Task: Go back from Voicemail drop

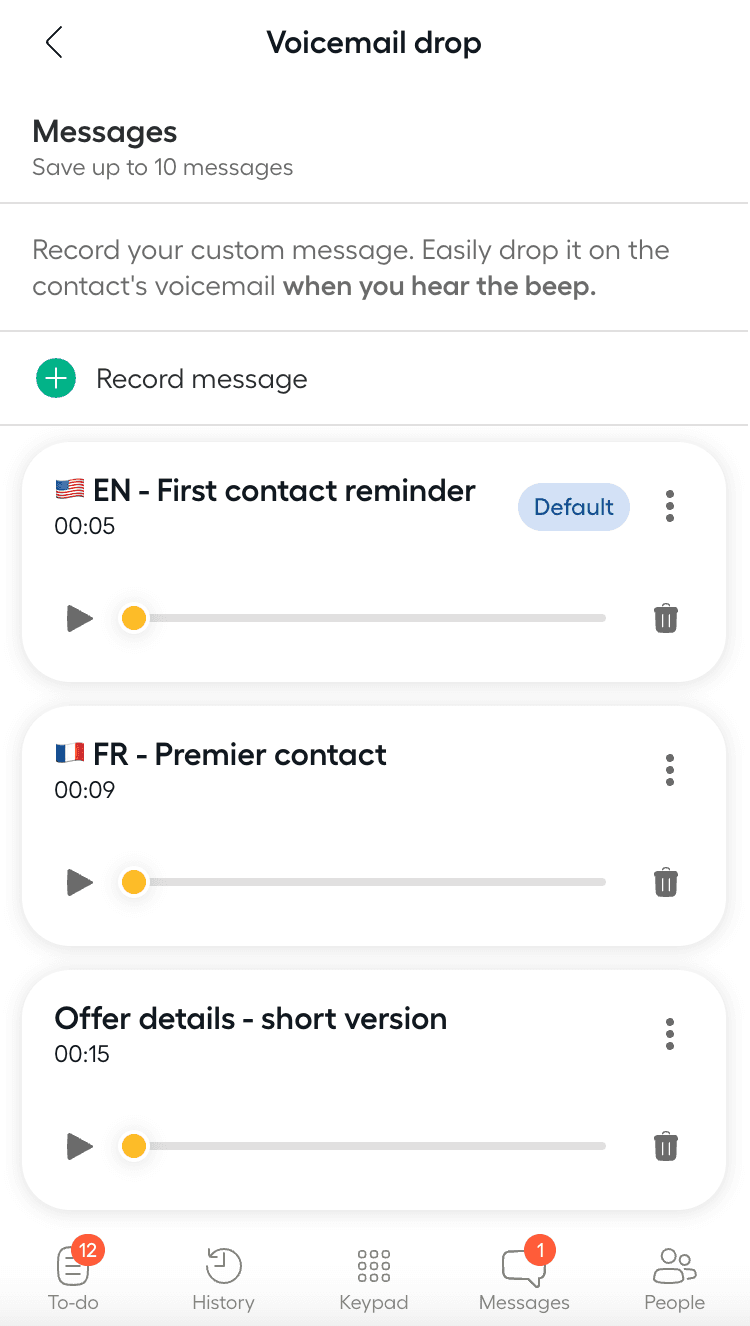Action: click(x=54, y=43)
